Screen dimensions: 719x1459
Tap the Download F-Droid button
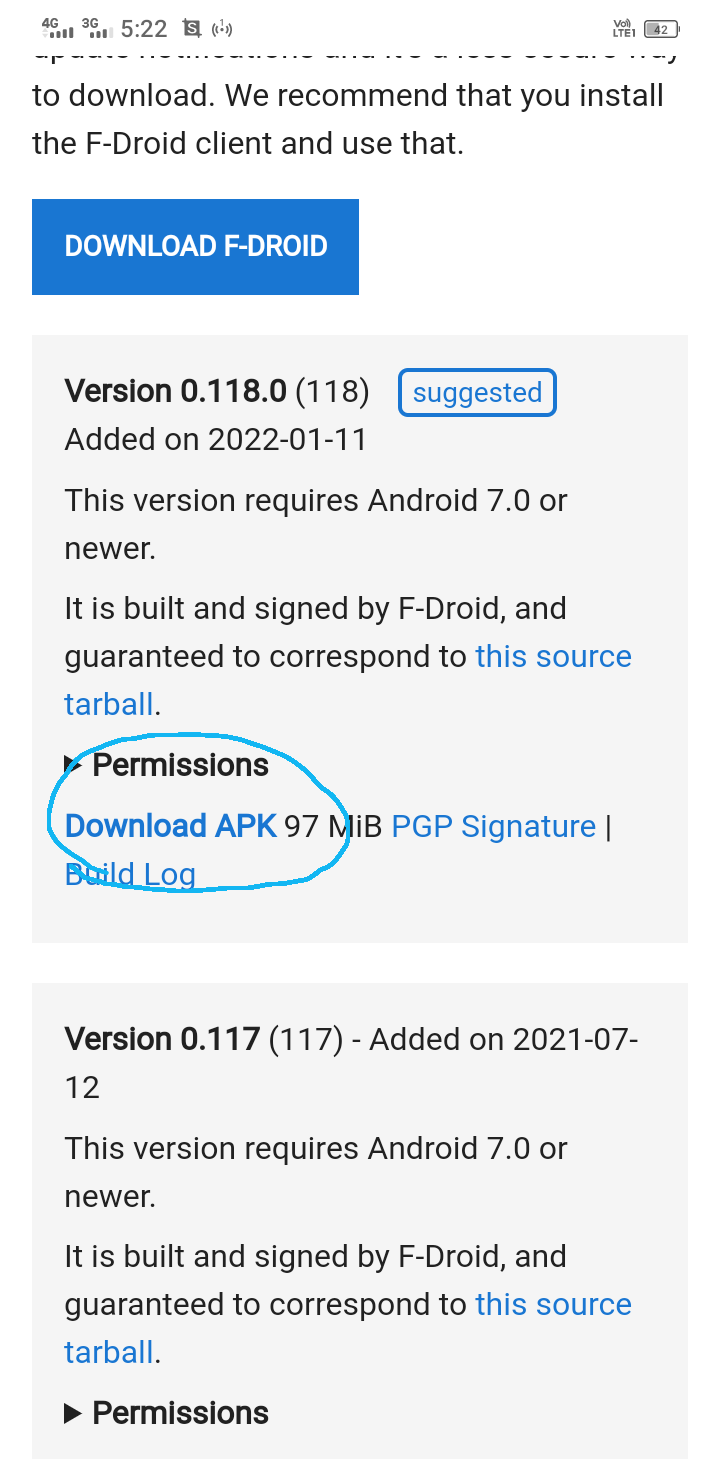coord(195,247)
